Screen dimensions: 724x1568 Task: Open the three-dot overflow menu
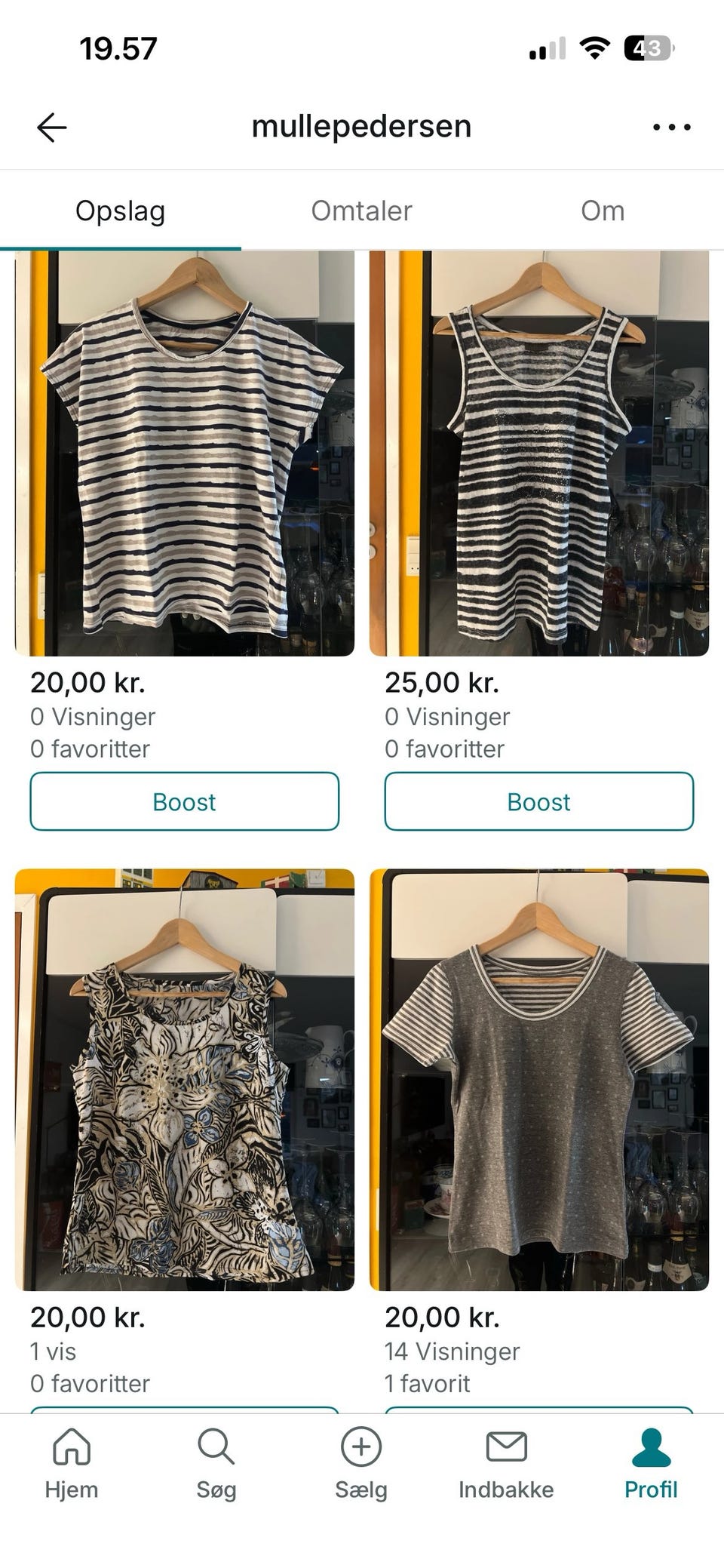point(670,126)
